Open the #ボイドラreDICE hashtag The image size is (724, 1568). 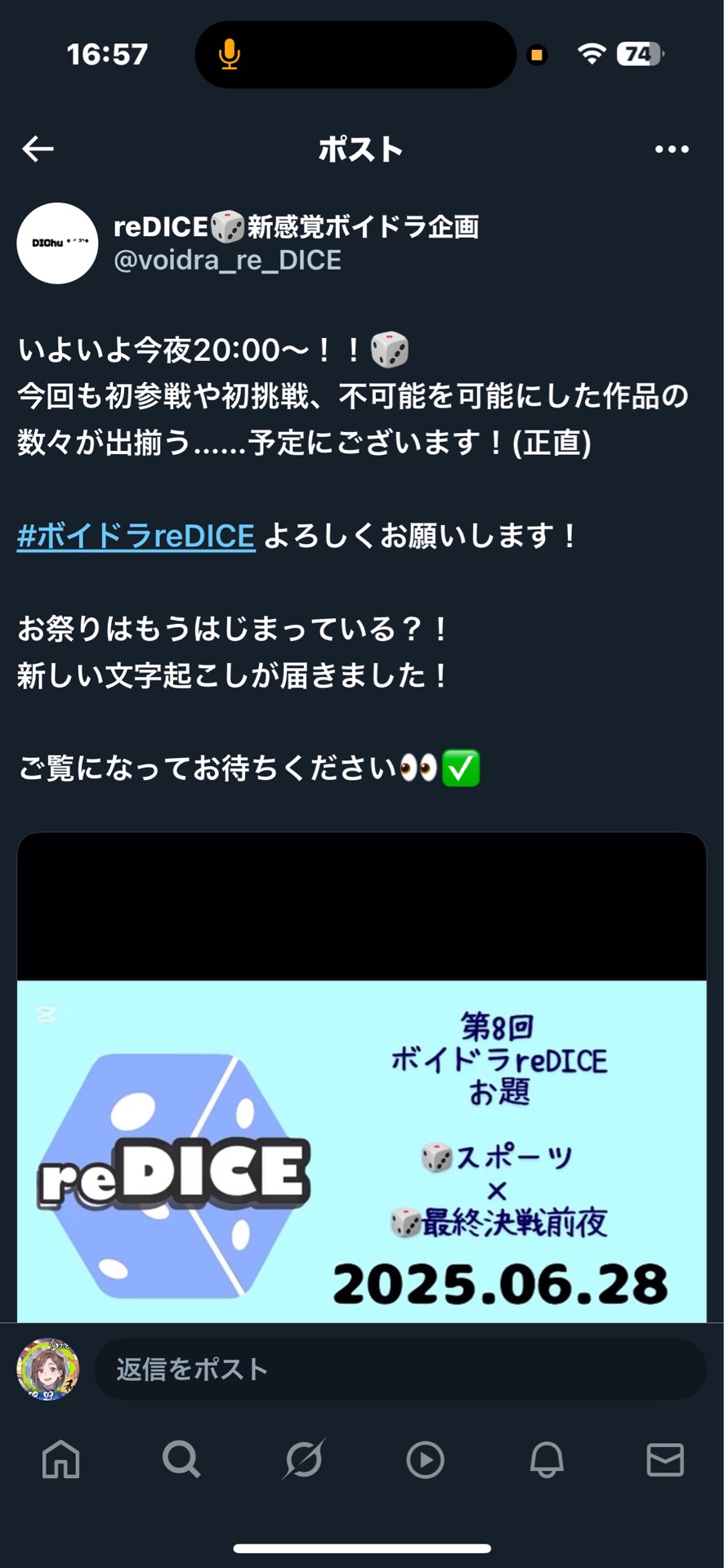tap(136, 537)
